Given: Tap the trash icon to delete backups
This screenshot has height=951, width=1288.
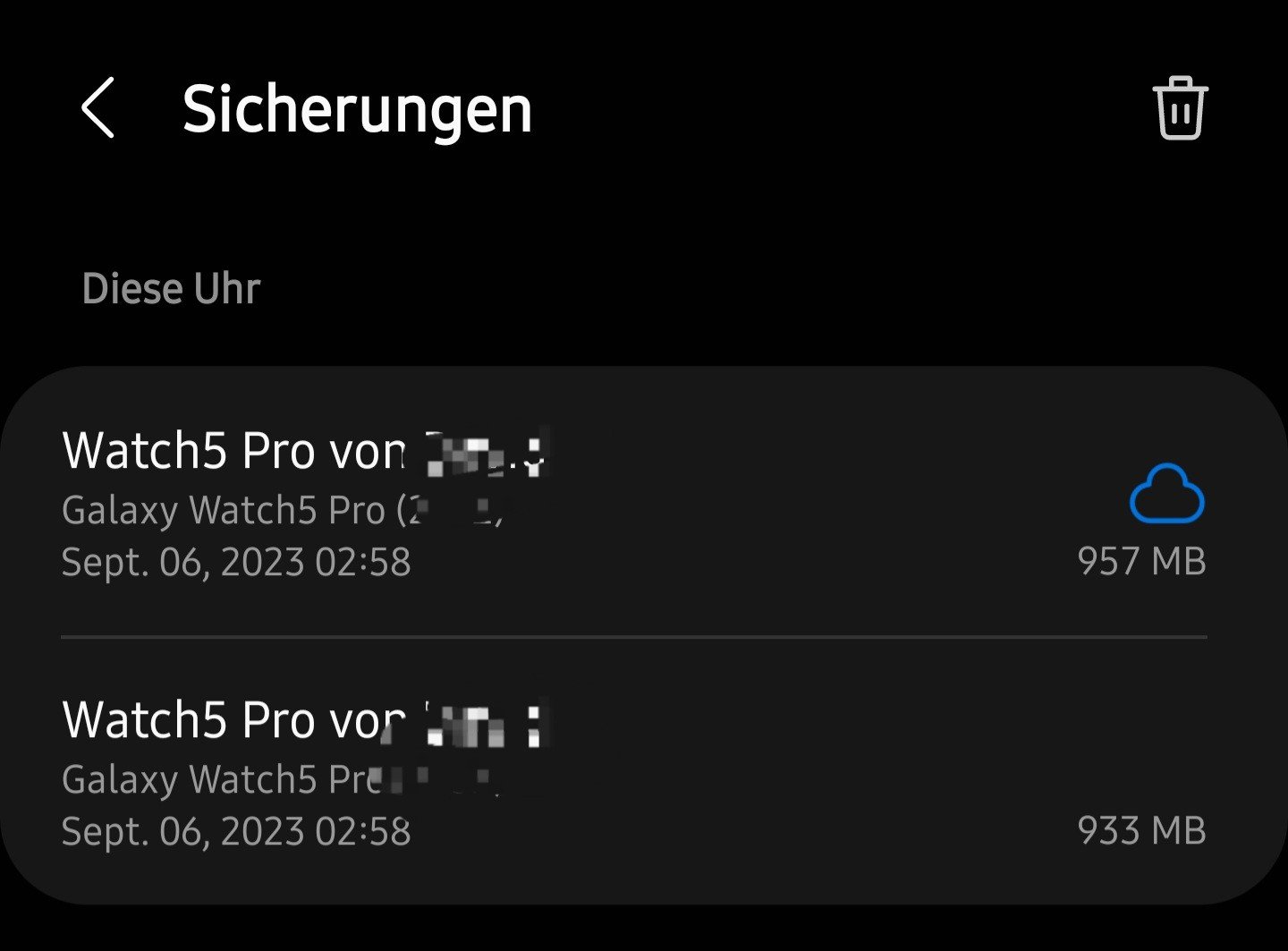Looking at the screenshot, I should coord(1180,108).
